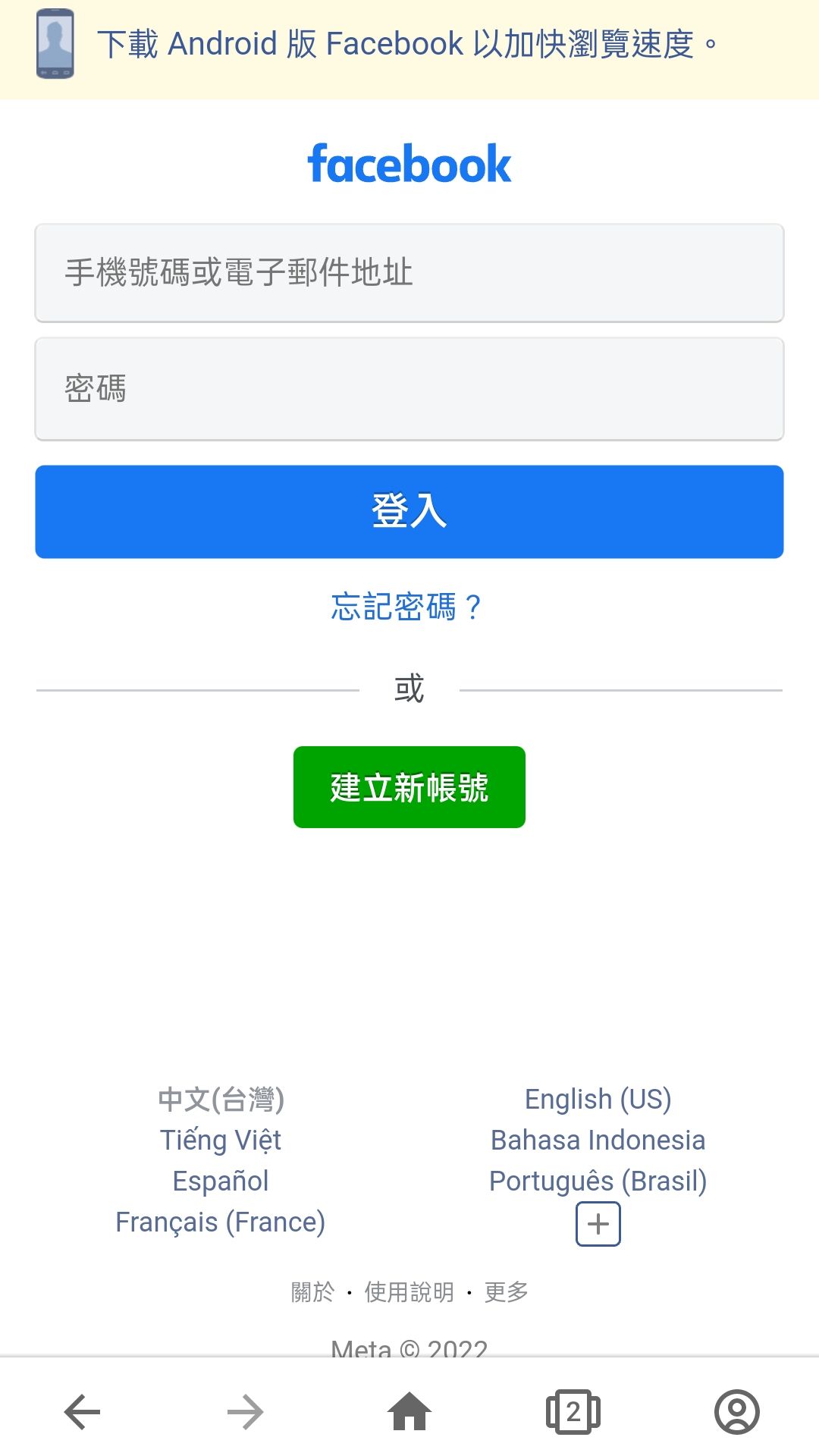The image size is (819, 1456).
Task: Select Bahasa Indonesia language
Action: tap(598, 1140)
